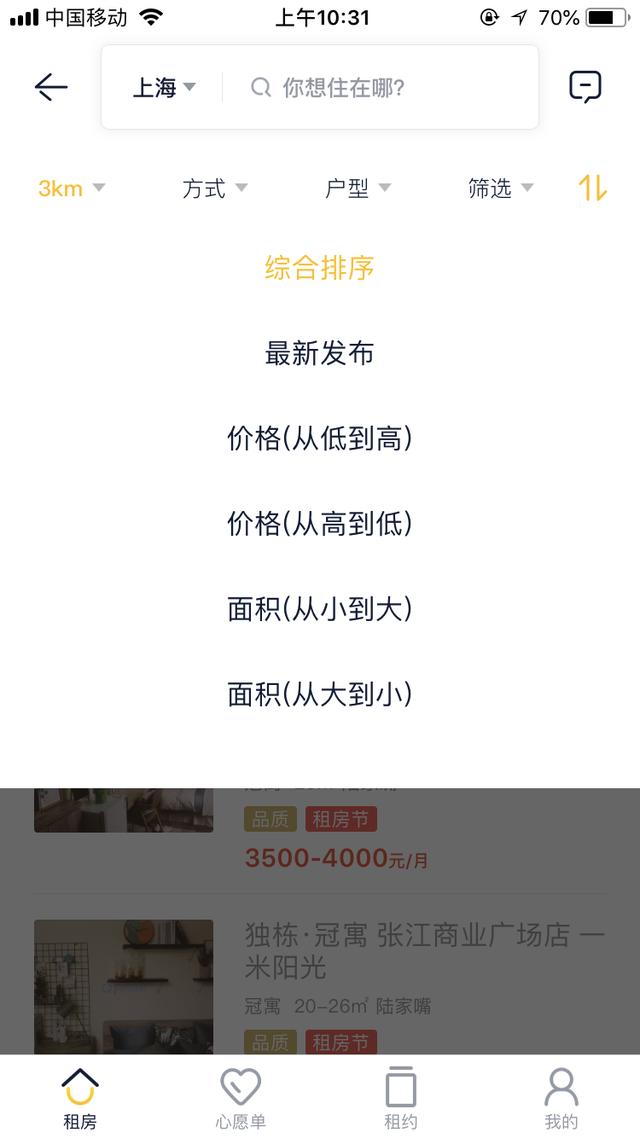This screenshot has width=640, height=1138.
Task: Choose 价格(从高到低) sorting
Action: [320, 523]
